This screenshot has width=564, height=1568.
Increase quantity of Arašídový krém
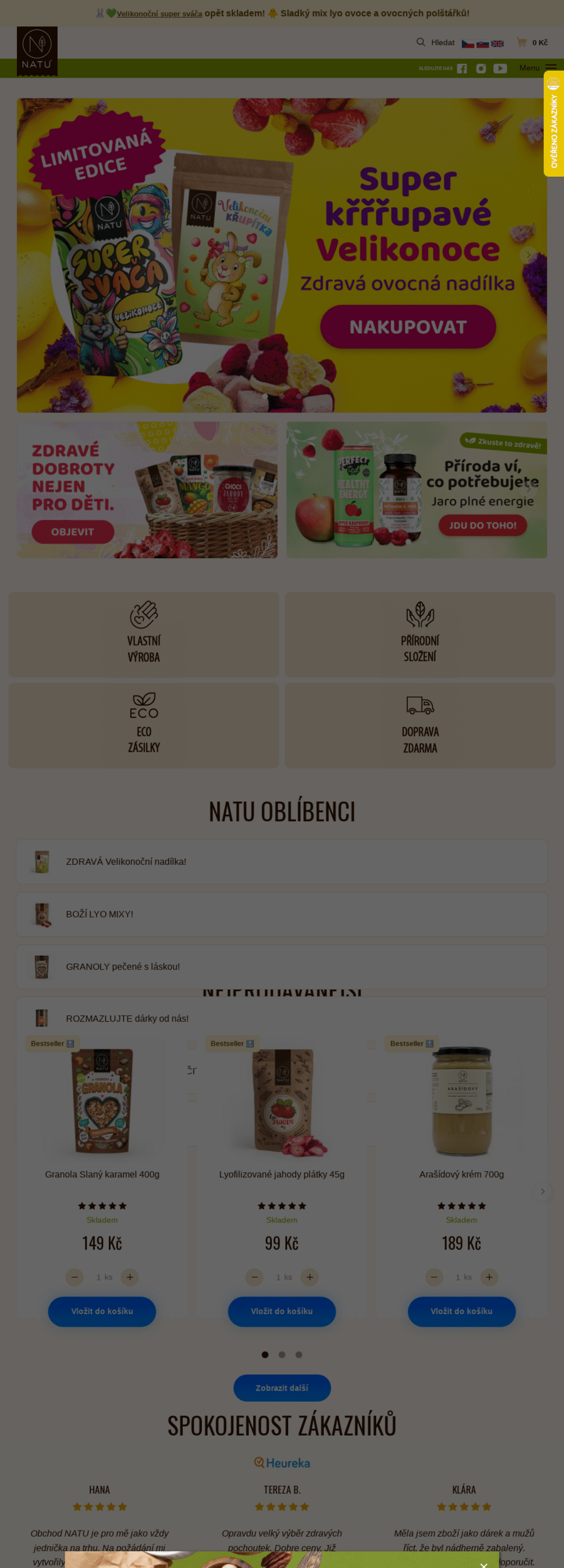(489, 1277)
